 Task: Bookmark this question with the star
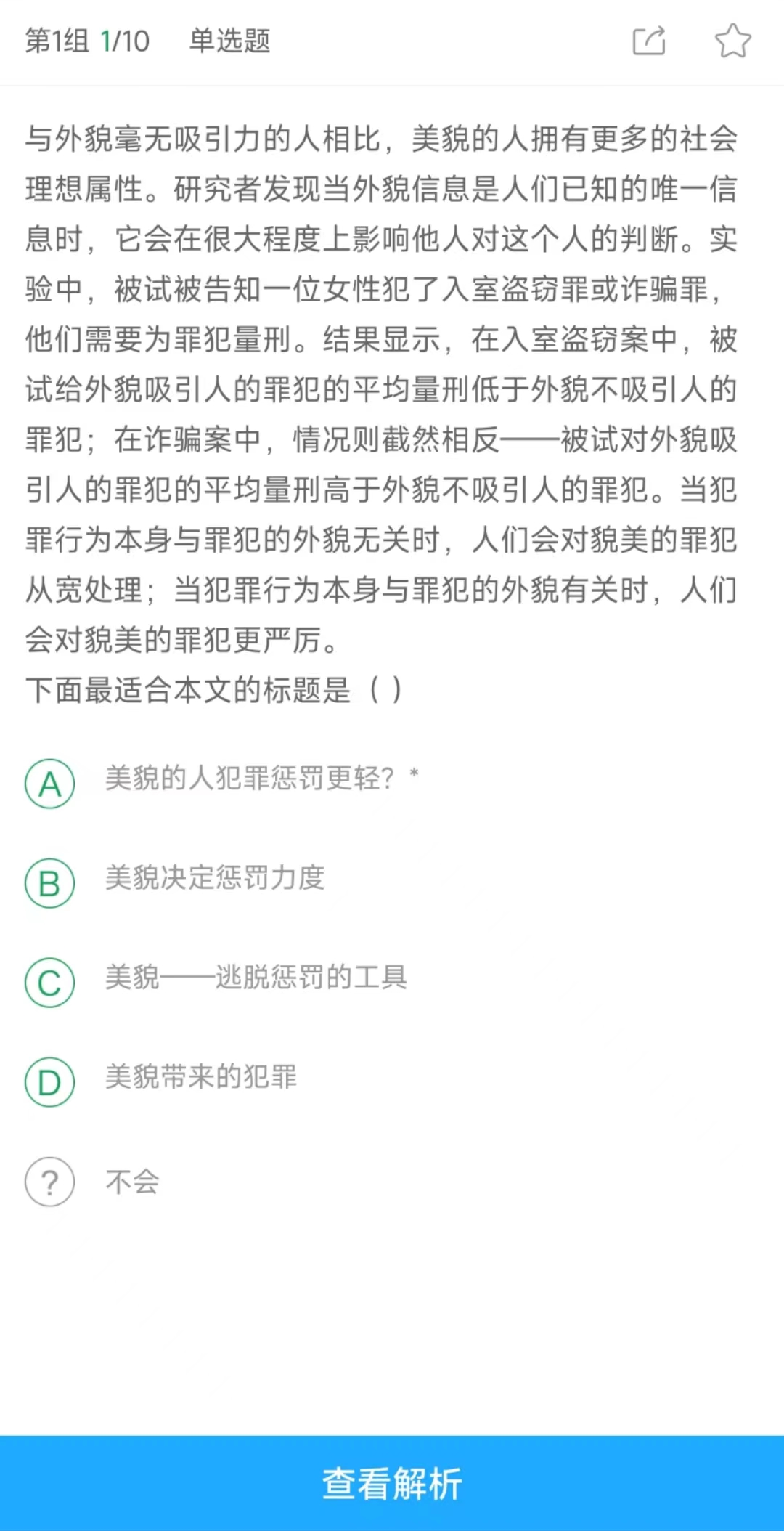click(732, 41)
